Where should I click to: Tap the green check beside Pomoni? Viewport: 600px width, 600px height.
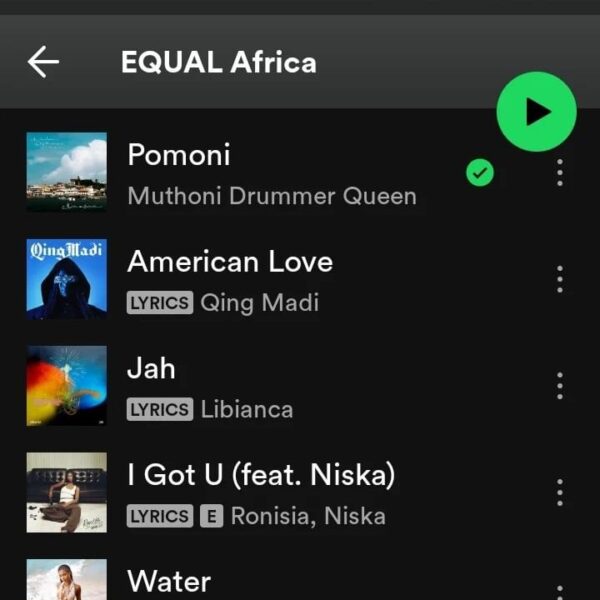pos(480,173)
